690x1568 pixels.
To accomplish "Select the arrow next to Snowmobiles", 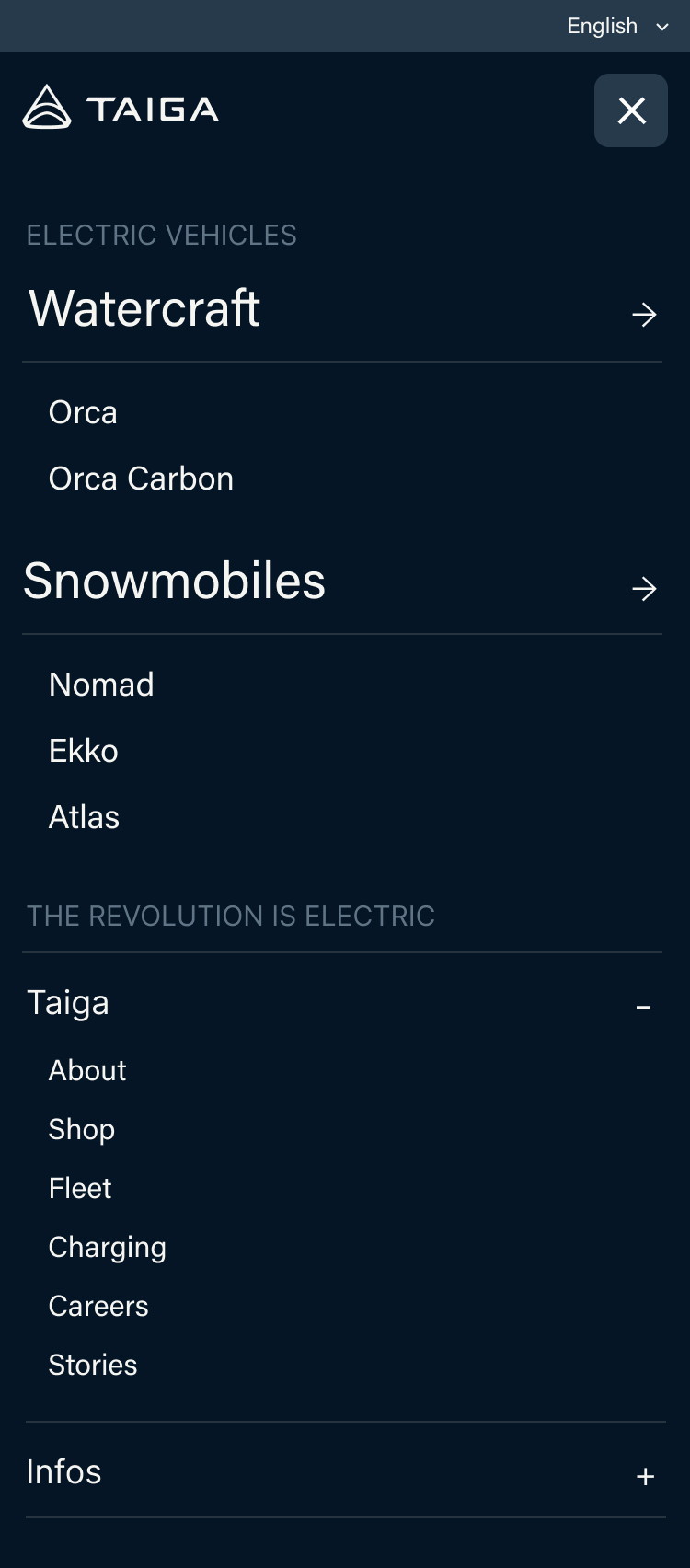I will pos(643,588).
